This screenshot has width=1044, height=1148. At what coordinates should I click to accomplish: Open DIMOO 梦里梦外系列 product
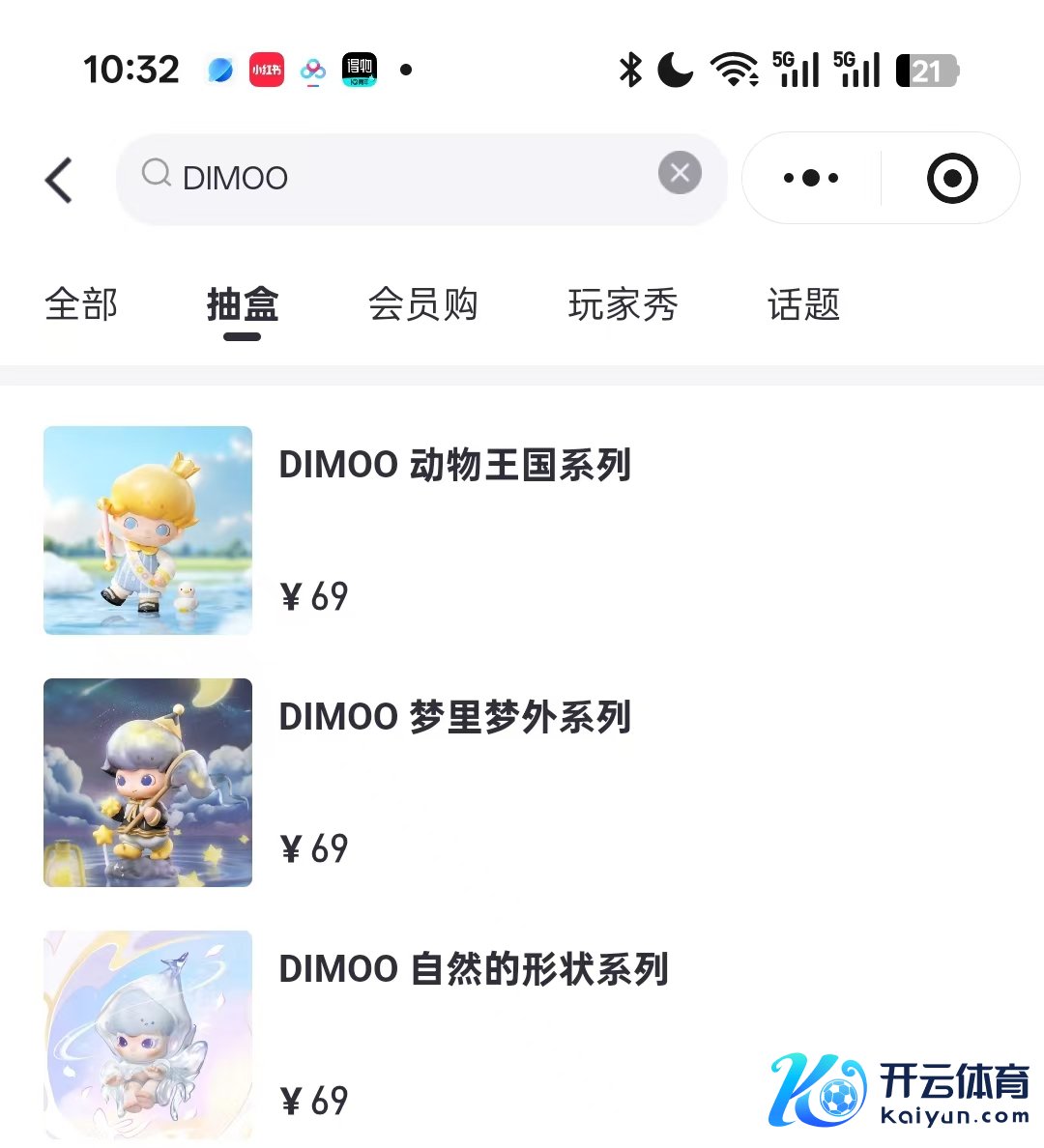(454, 718)
